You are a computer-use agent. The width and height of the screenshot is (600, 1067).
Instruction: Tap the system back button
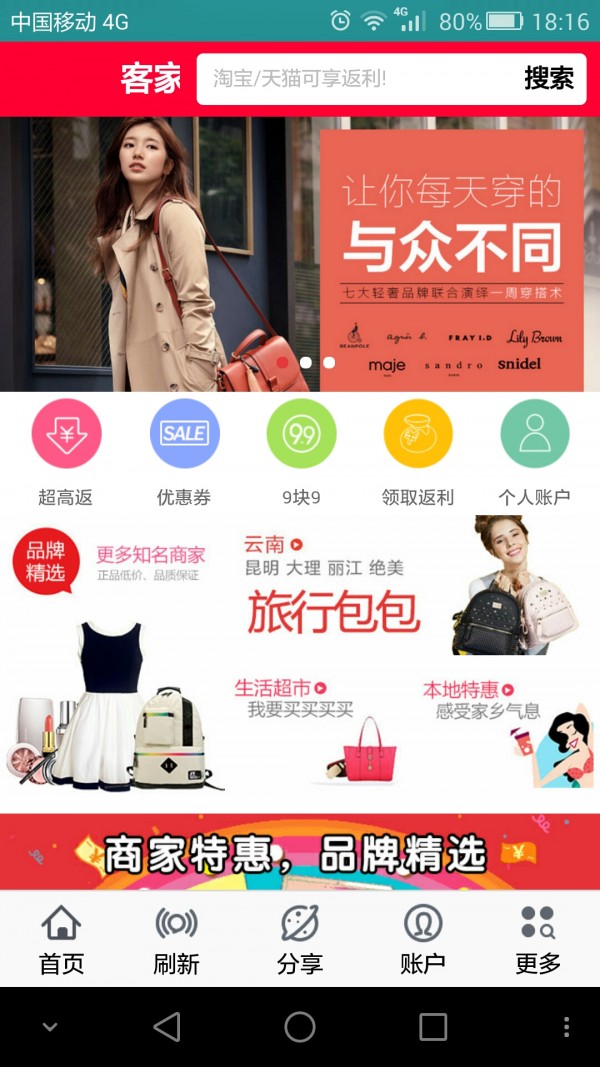167,1027
